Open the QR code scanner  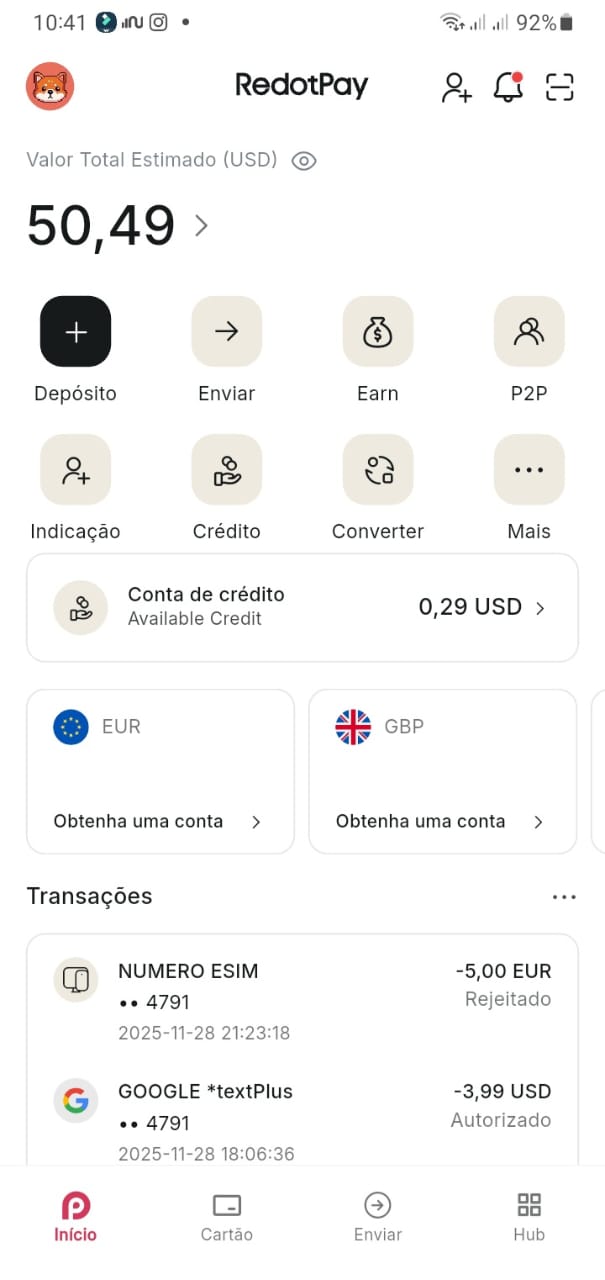pyautogui.click(x=560, y=87)
